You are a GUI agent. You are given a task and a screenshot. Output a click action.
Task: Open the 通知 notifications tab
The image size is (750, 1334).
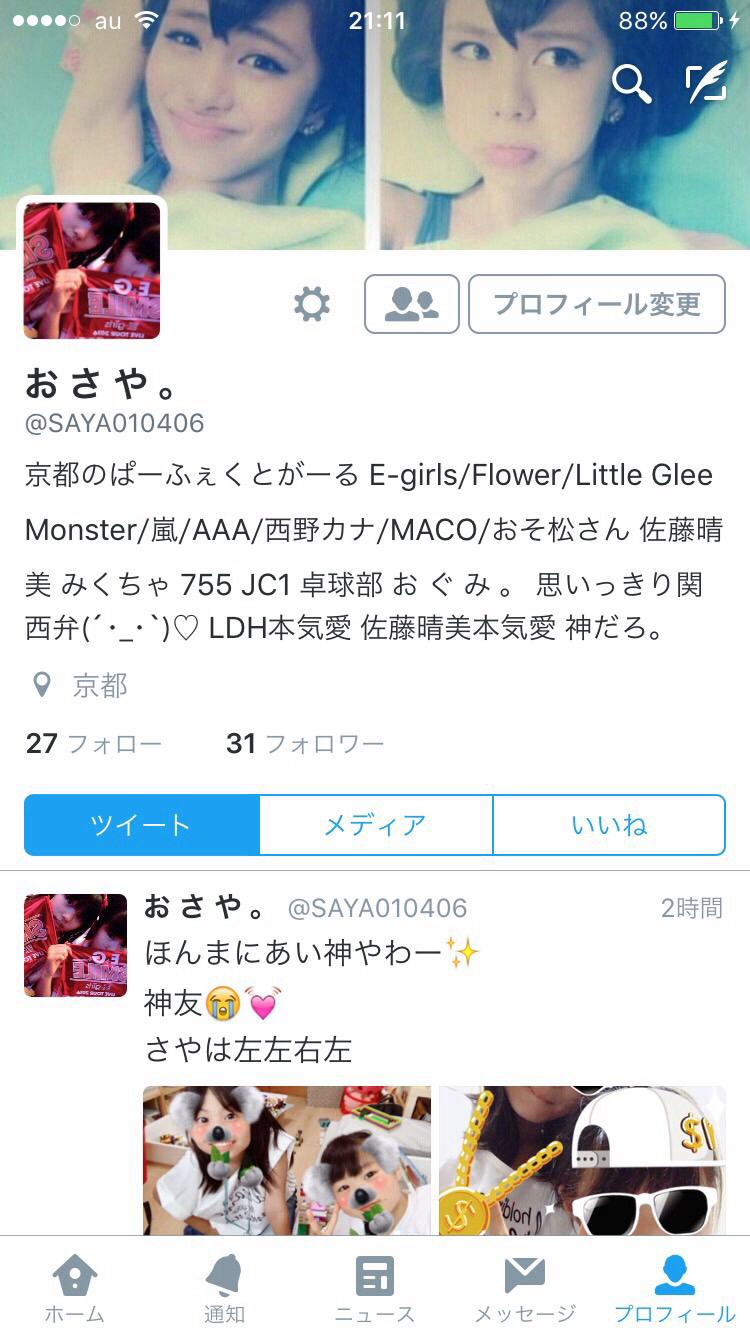[224, 1288]
